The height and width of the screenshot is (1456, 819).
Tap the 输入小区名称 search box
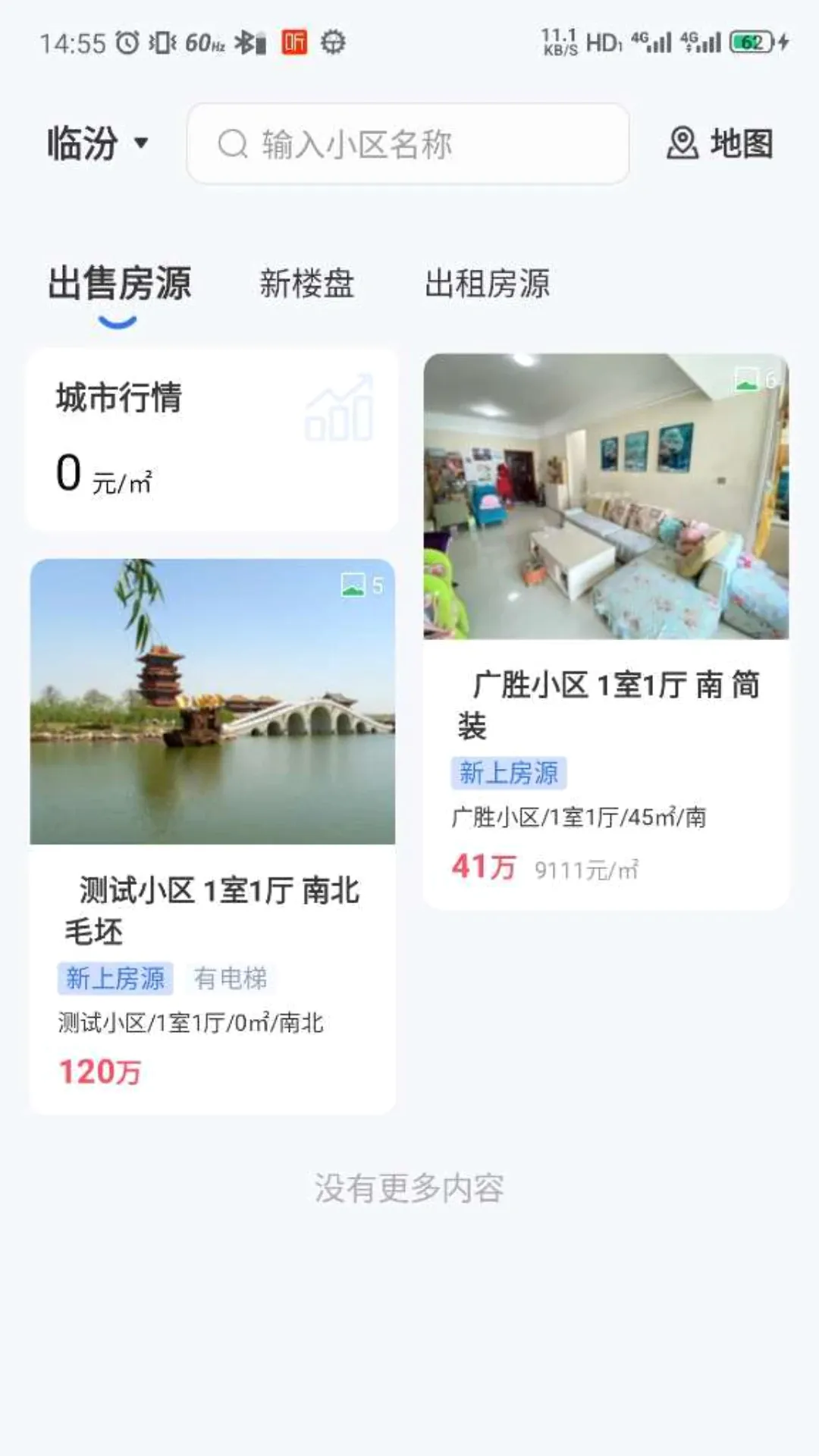pyautogui.click(x=408, y=143)
